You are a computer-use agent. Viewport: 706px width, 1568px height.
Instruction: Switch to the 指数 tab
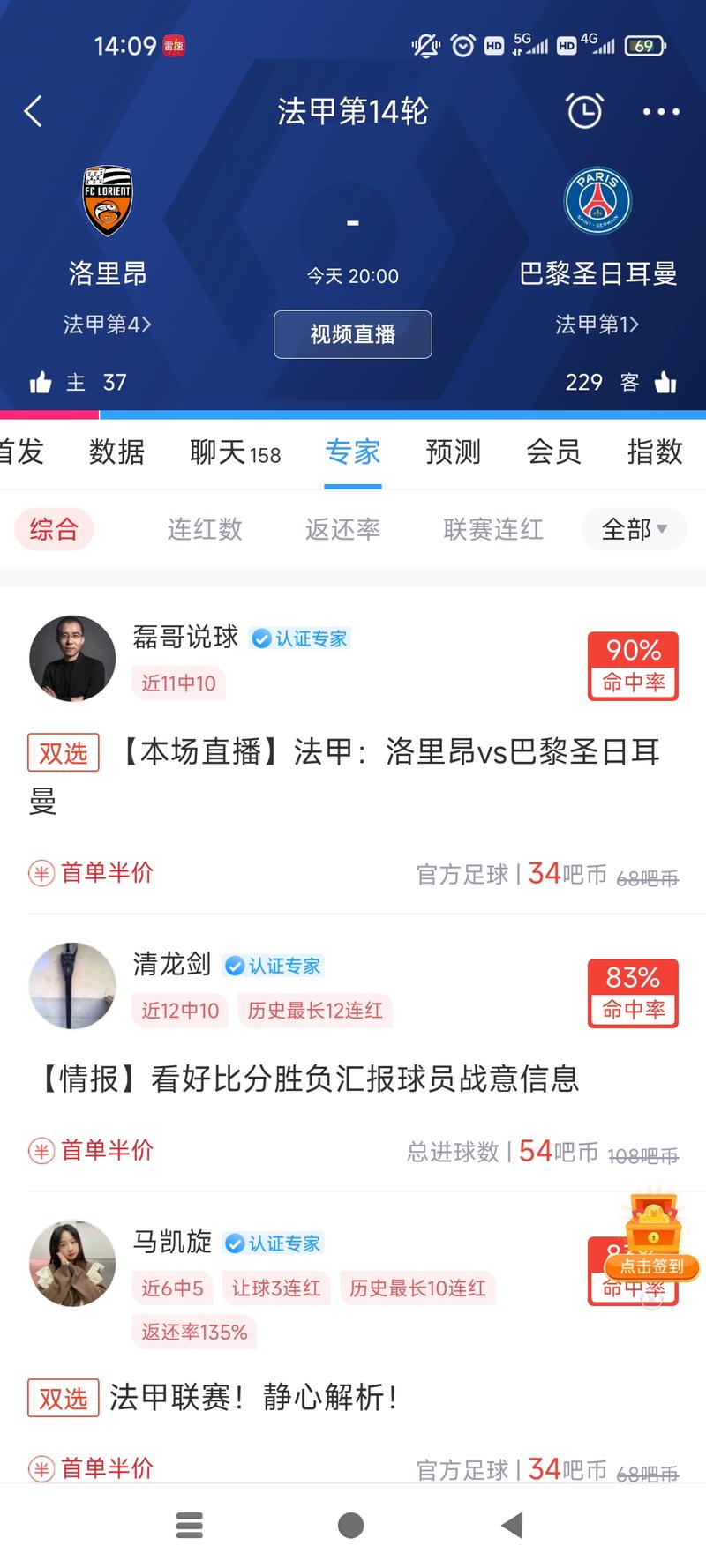pyautogui.click(x=654, y=452)
